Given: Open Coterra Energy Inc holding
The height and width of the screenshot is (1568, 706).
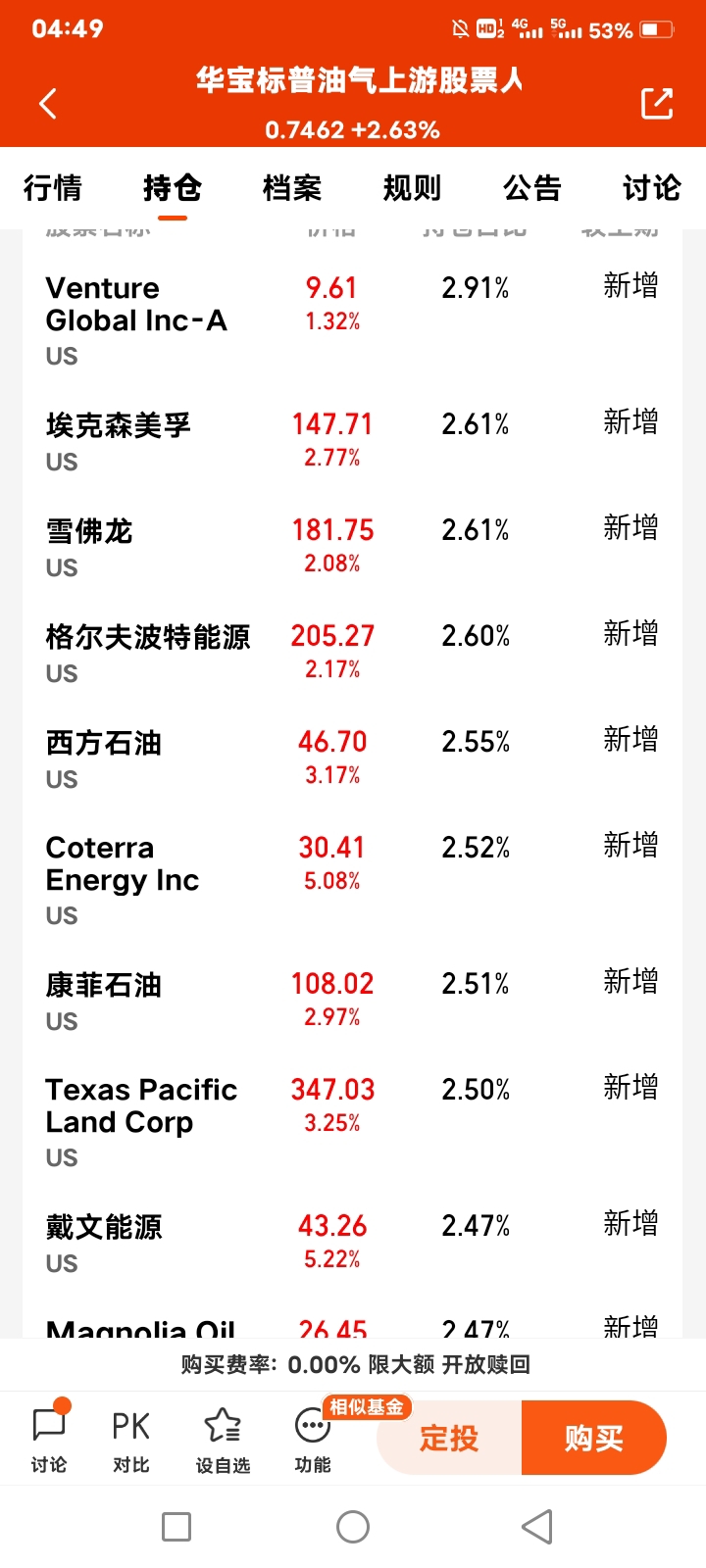Looking at the screenshot, I should pos(123,864).
